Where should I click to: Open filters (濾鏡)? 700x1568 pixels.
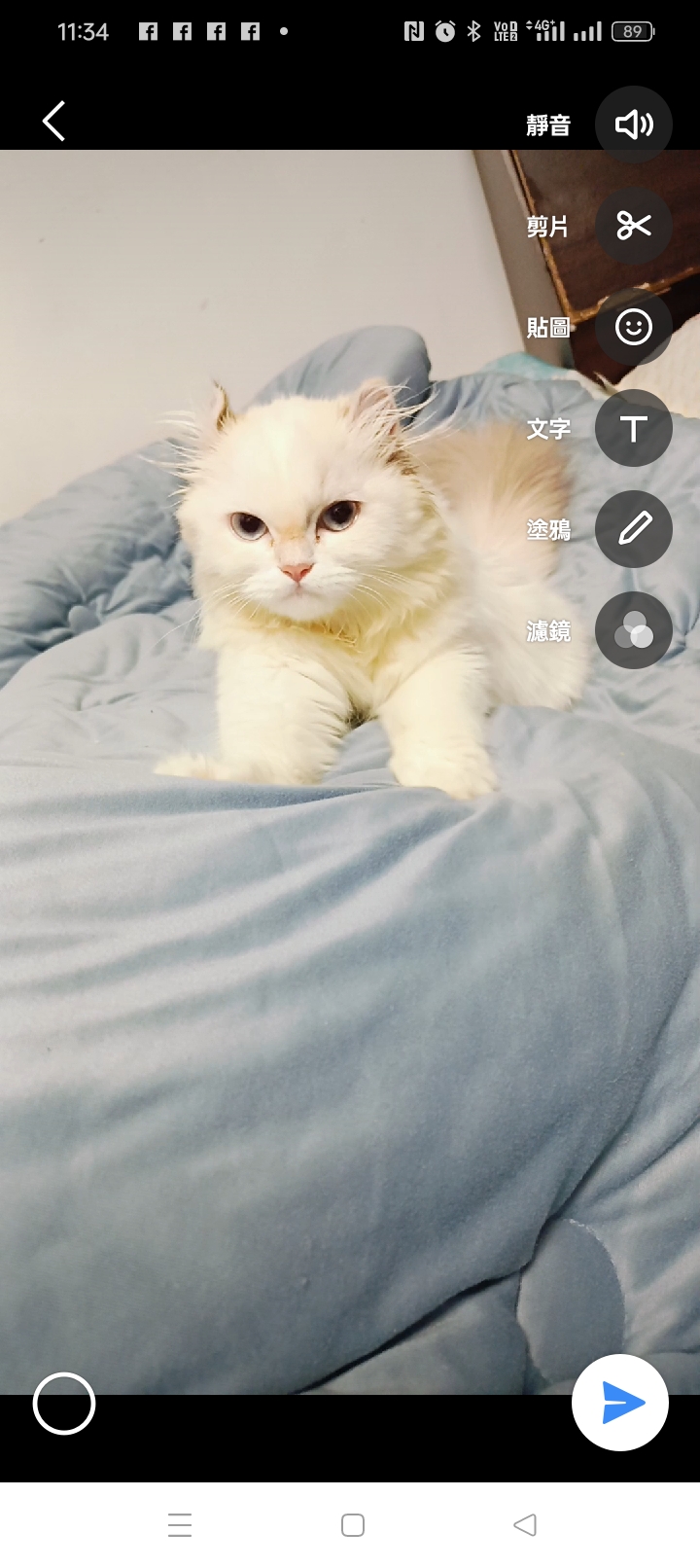point(633,630)
